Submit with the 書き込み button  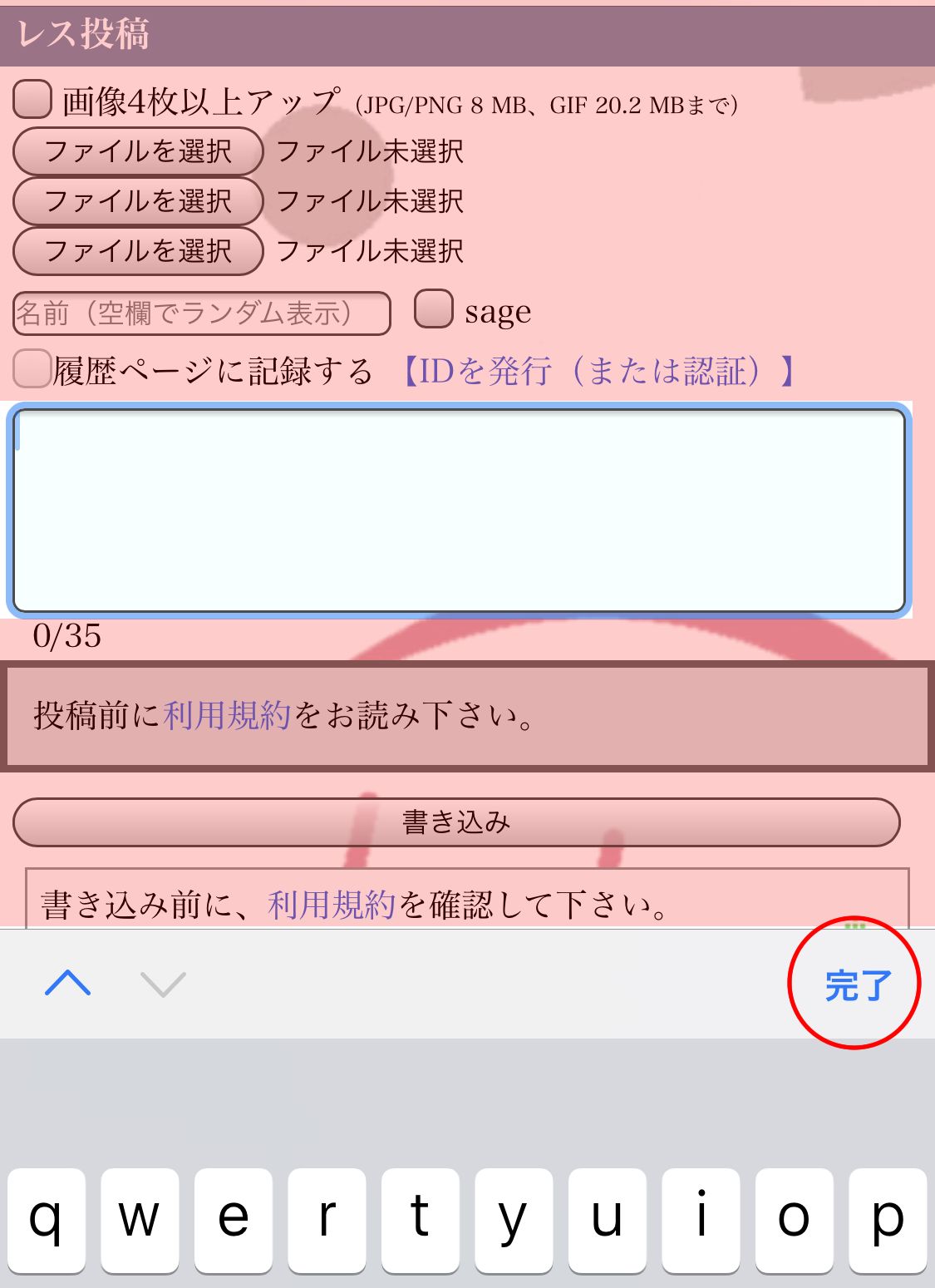coord(456,822)
